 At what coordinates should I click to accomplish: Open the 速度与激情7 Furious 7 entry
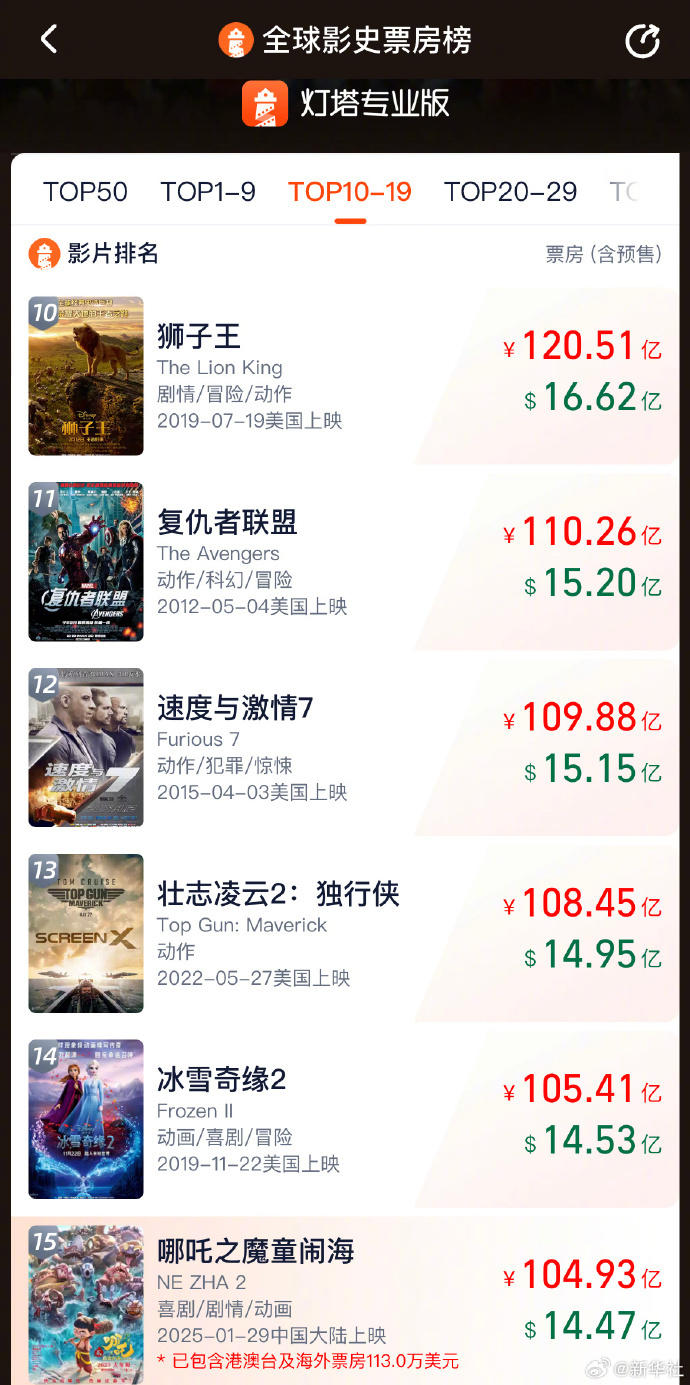click(345, 748)
